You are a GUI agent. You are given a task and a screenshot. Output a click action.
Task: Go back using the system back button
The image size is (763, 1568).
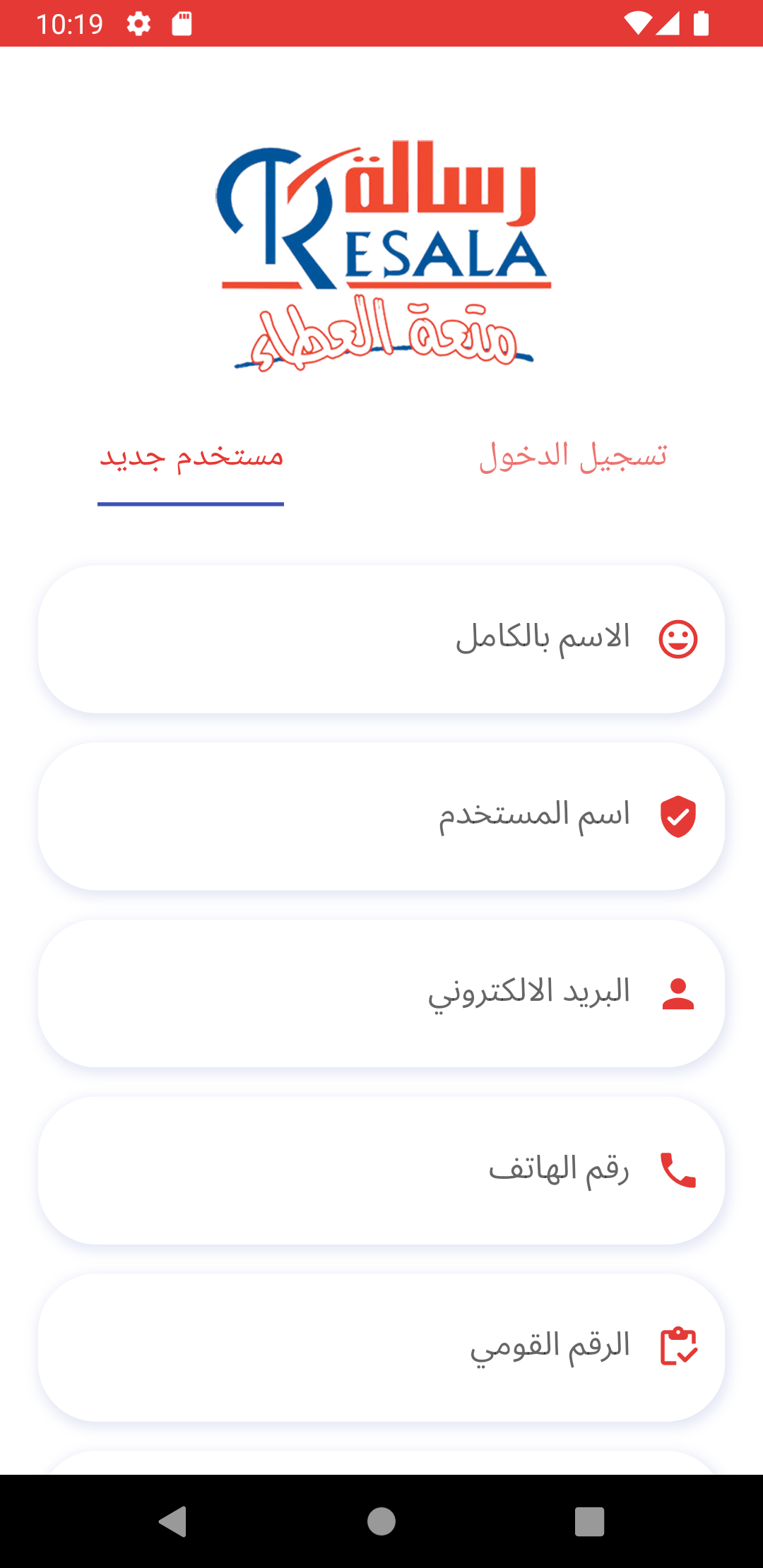coord(172,1521)
